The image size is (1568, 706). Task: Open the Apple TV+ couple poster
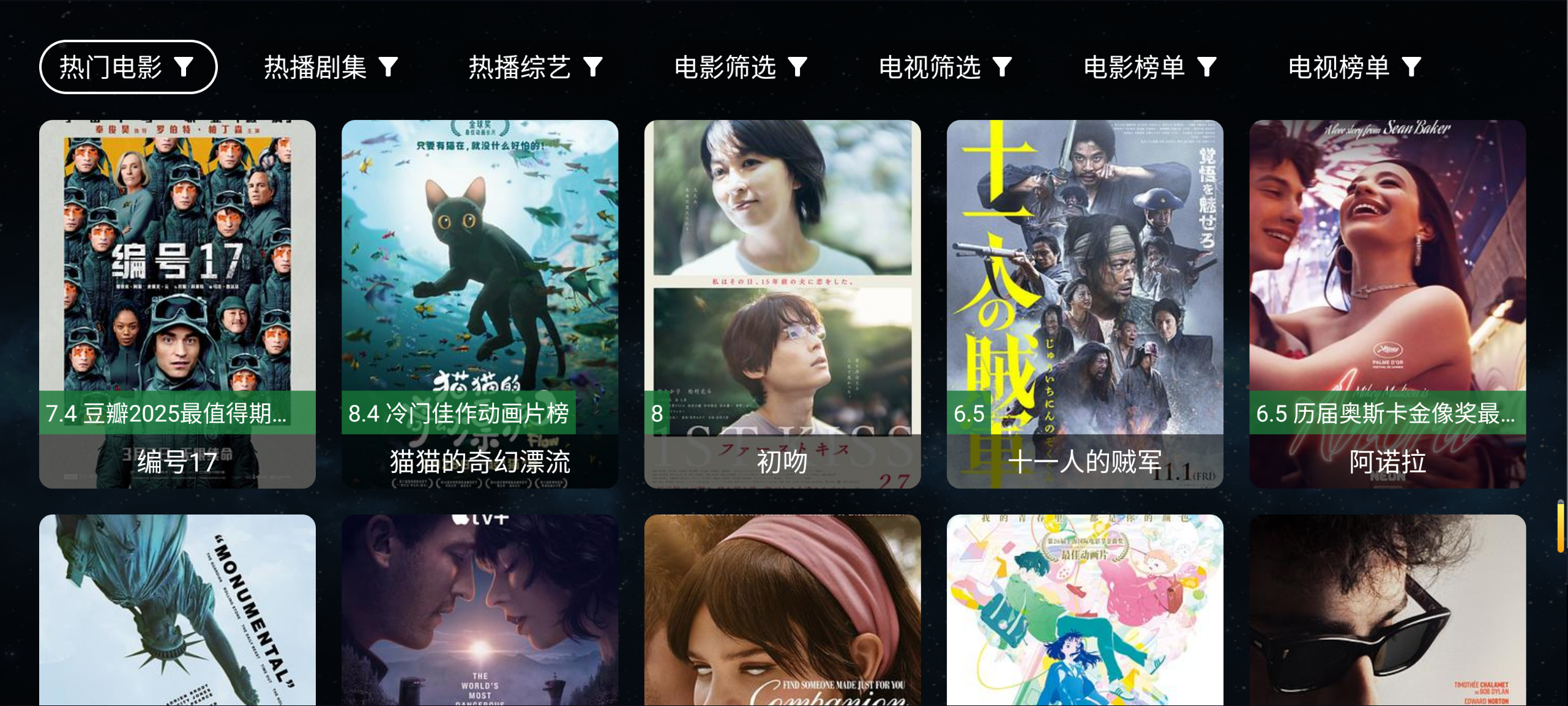(x=480, y=611)
